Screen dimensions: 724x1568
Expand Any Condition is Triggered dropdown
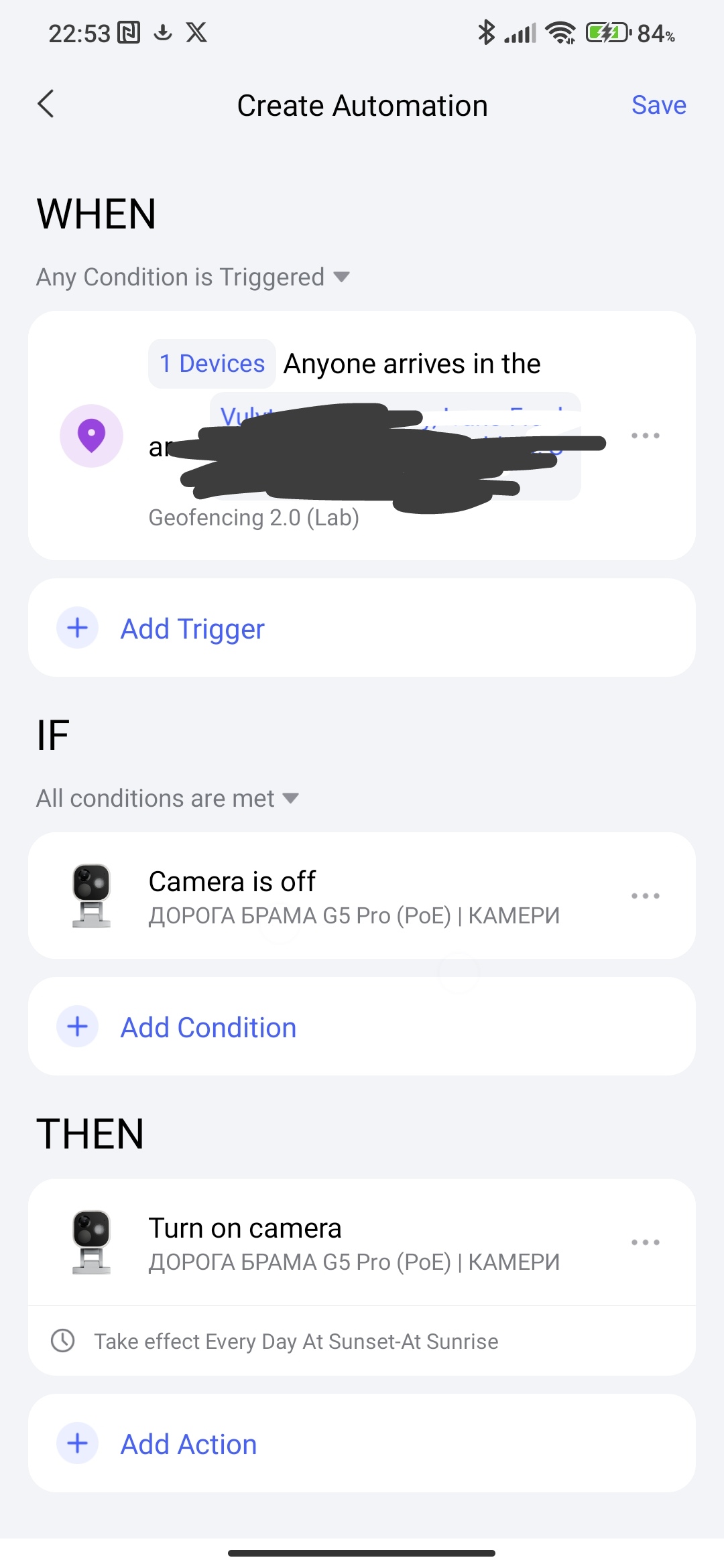[193, 277]
